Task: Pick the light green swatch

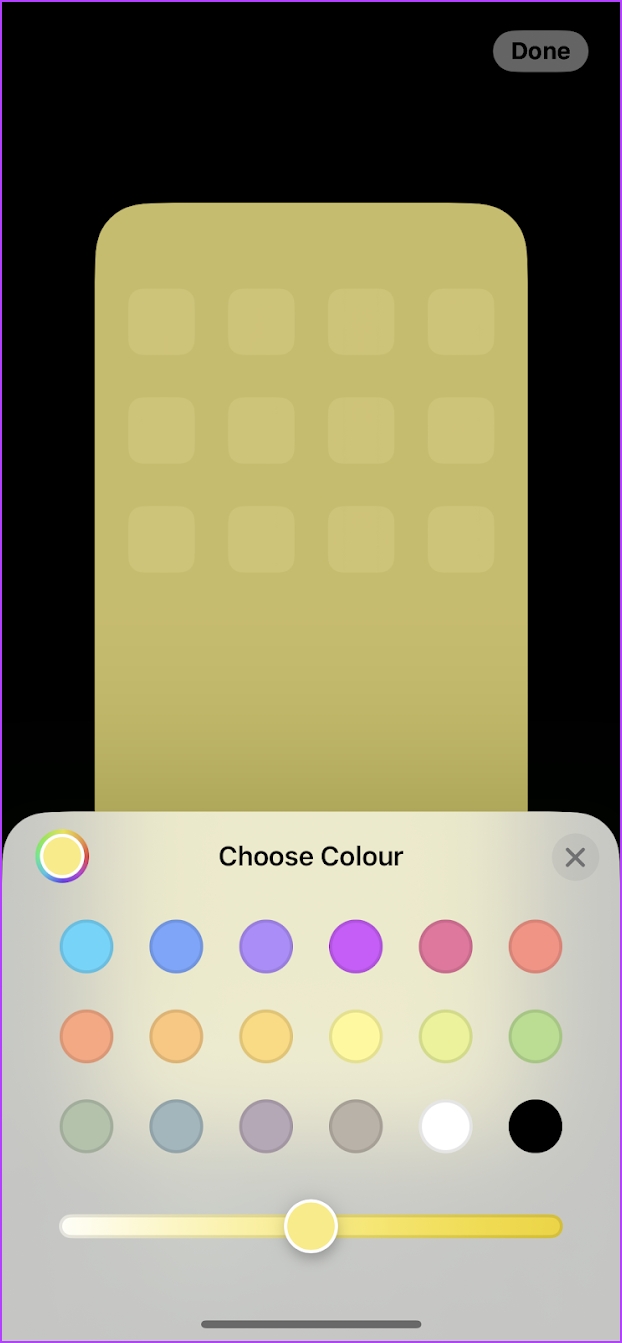Action: (x=535, y=1036)
